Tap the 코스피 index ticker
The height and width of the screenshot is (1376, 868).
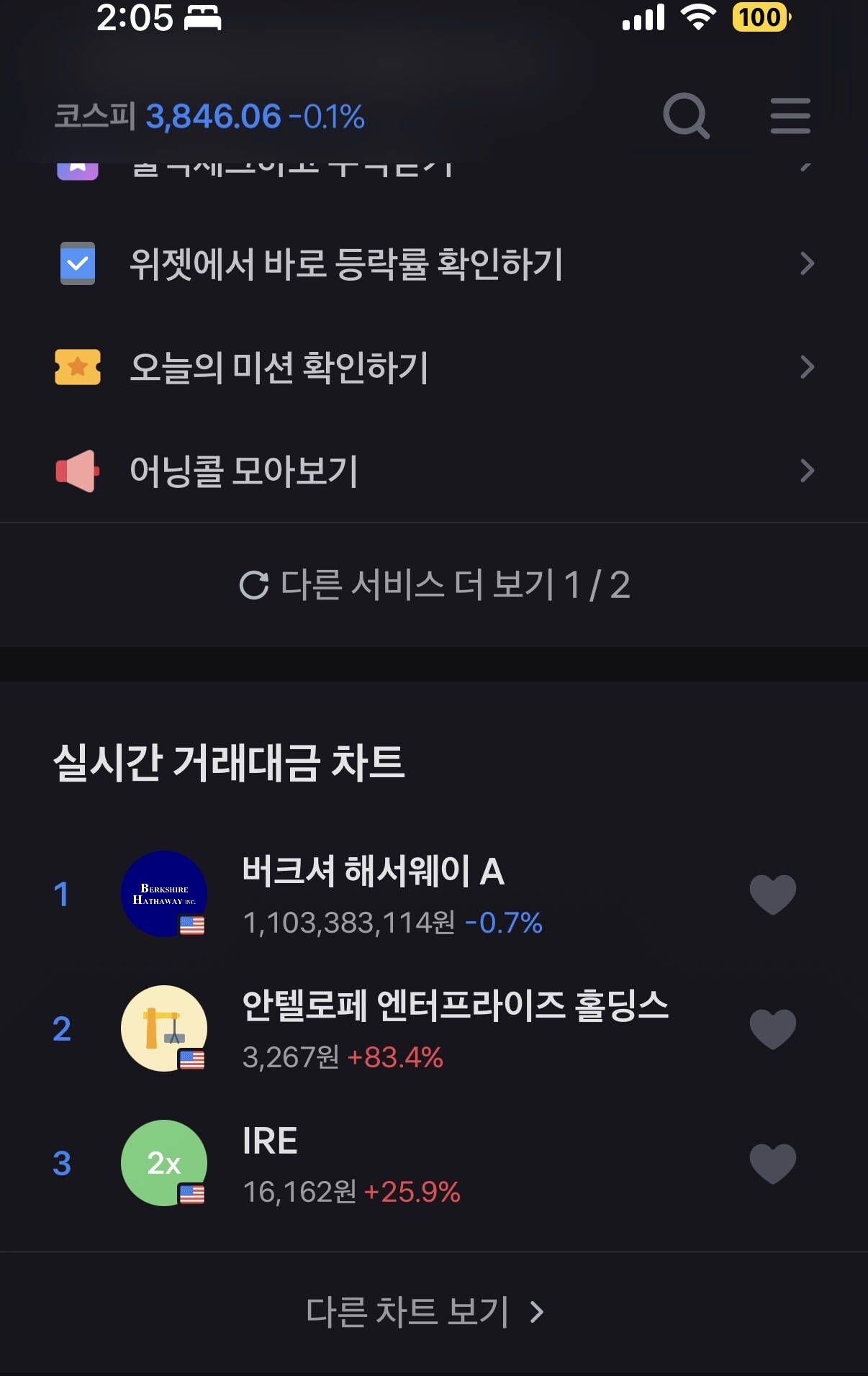pyautogui.click(x=209, y=117)
